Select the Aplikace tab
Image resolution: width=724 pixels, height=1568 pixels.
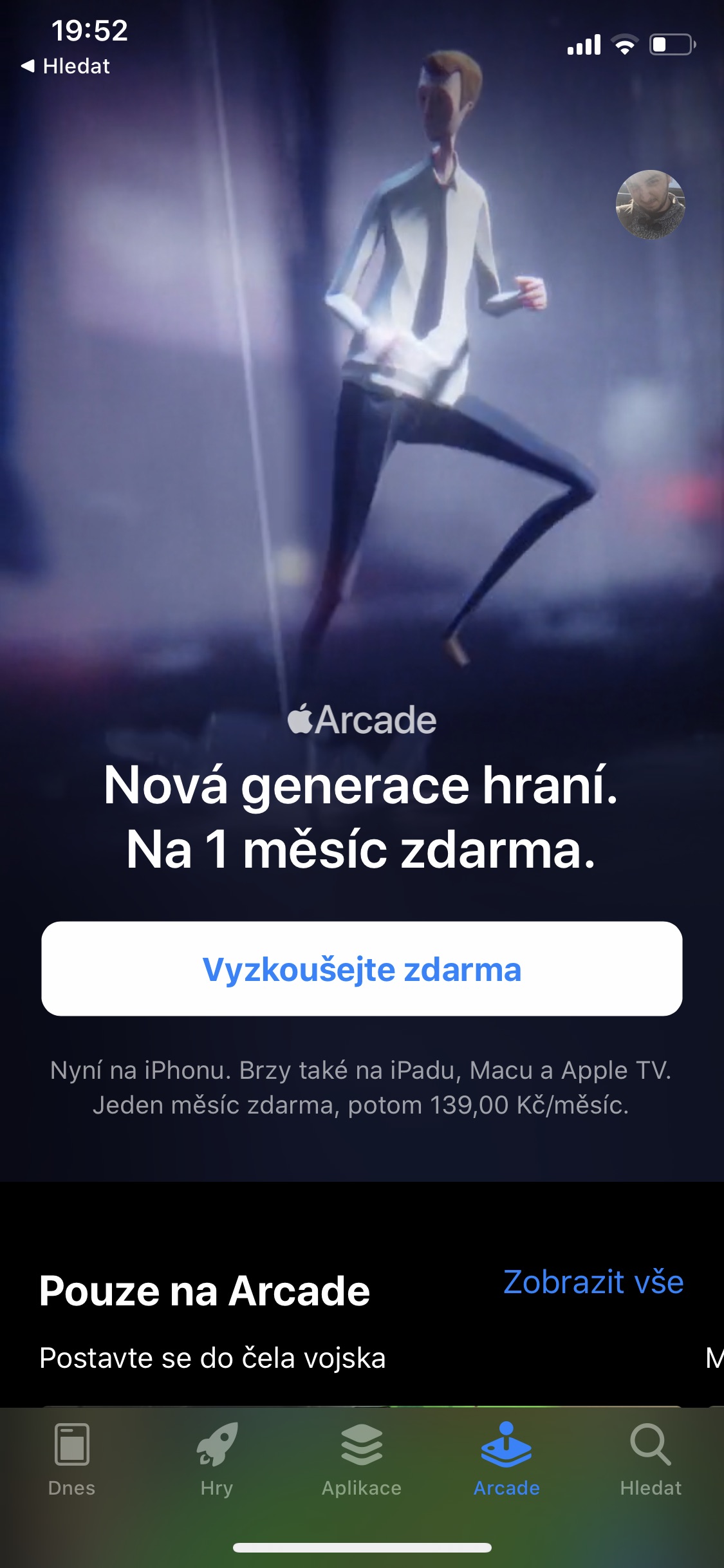click(362, 1460)
